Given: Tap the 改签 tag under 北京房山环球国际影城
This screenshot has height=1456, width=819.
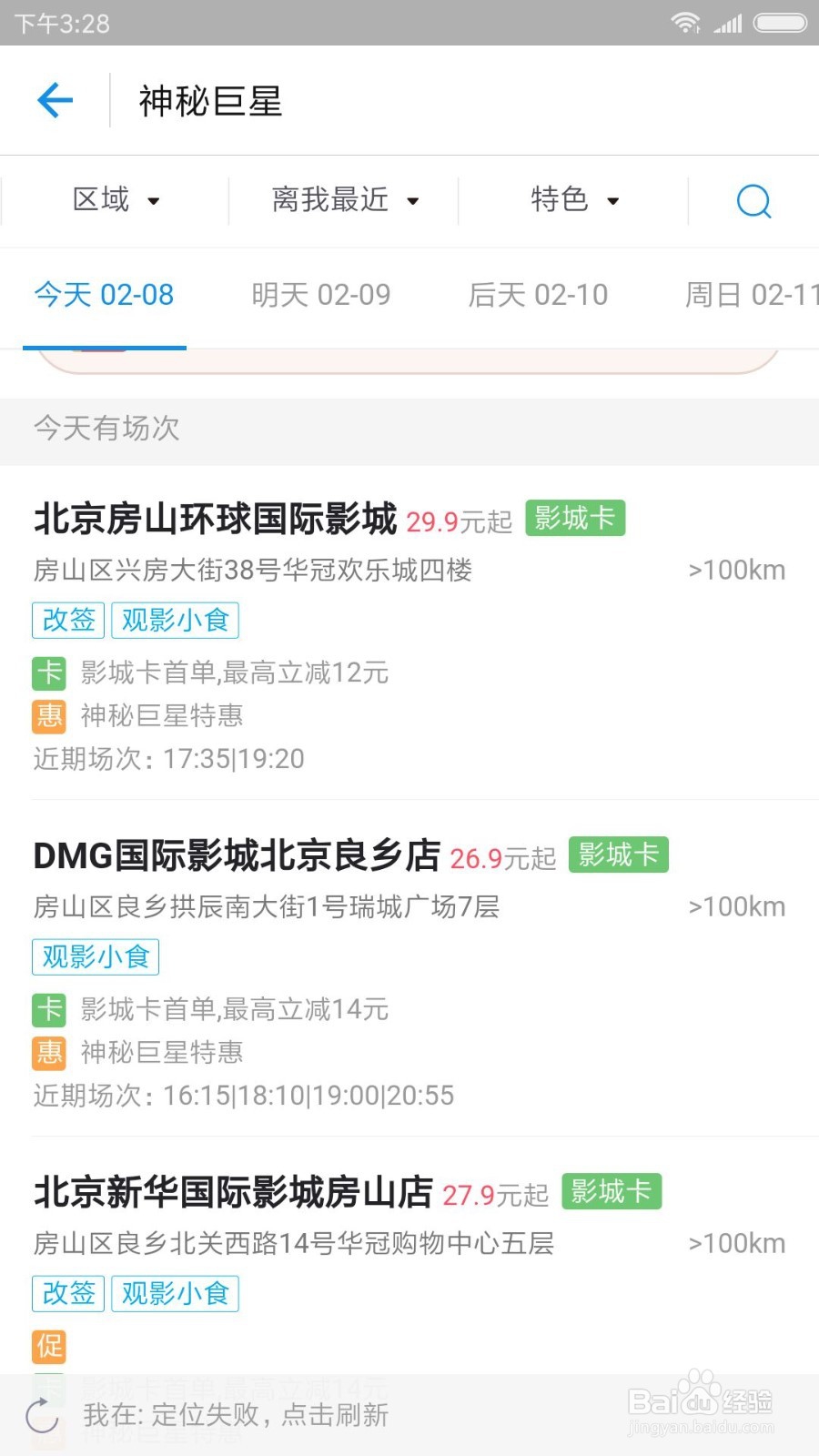Looking at the screenshot, I should [67, 620].
